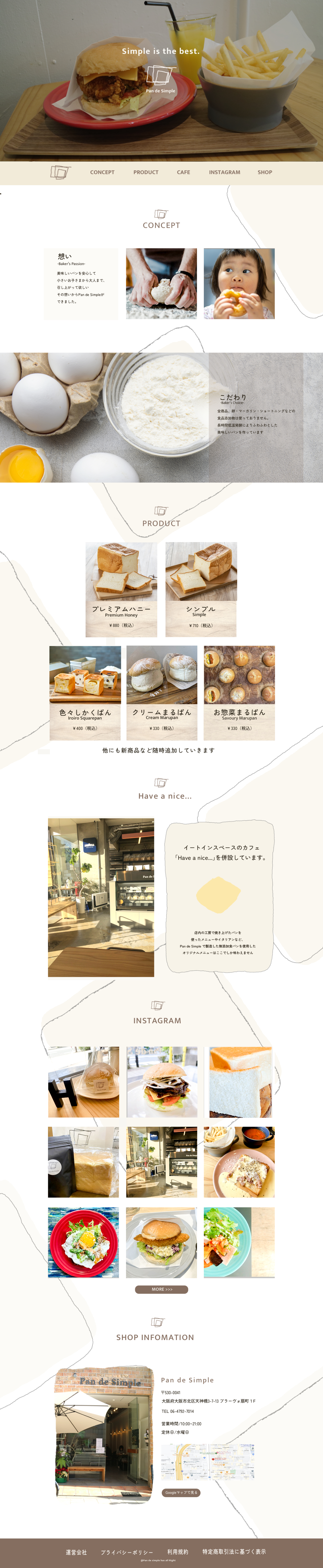
Task: Open the SHOP navigation link
Action: [265, 172]
